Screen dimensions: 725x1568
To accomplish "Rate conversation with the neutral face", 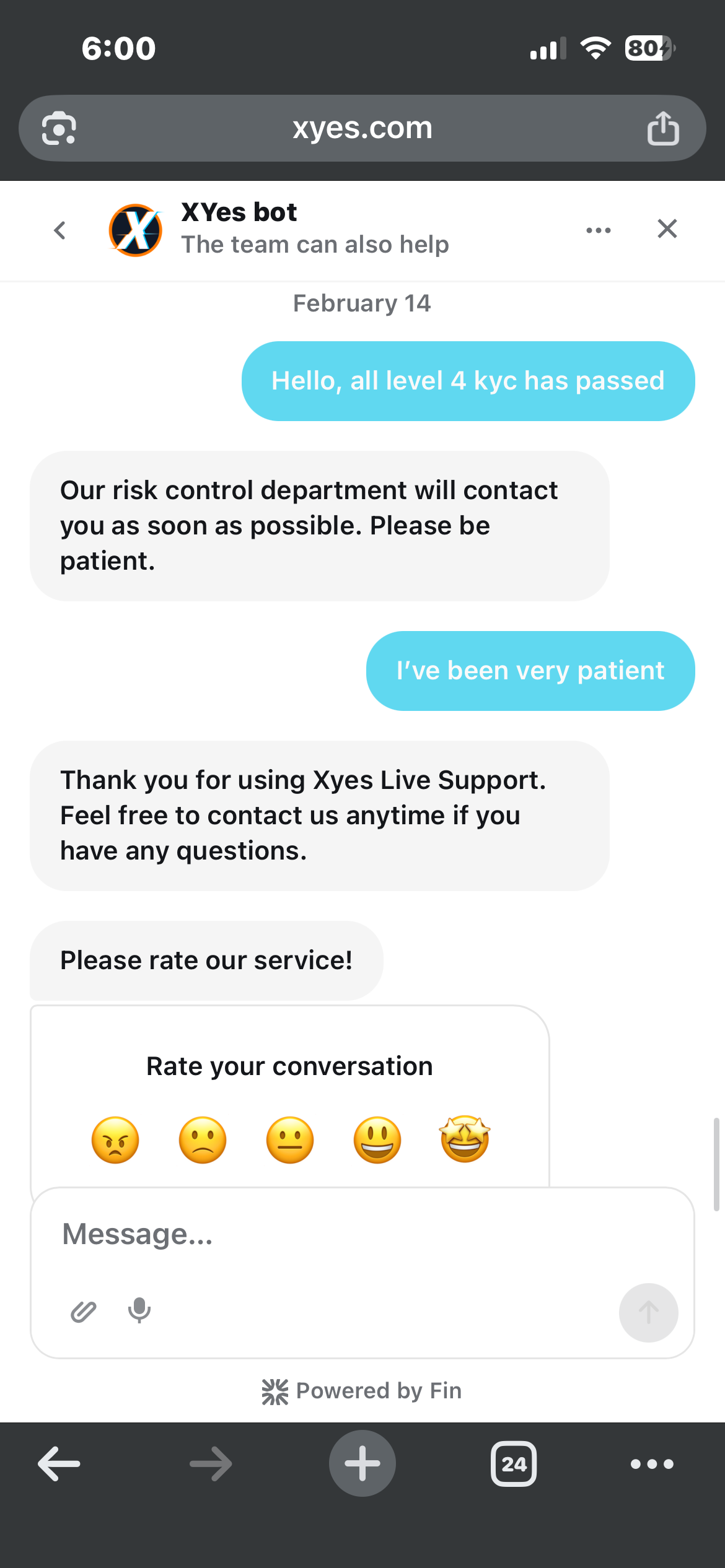I will click(290, 1140).
